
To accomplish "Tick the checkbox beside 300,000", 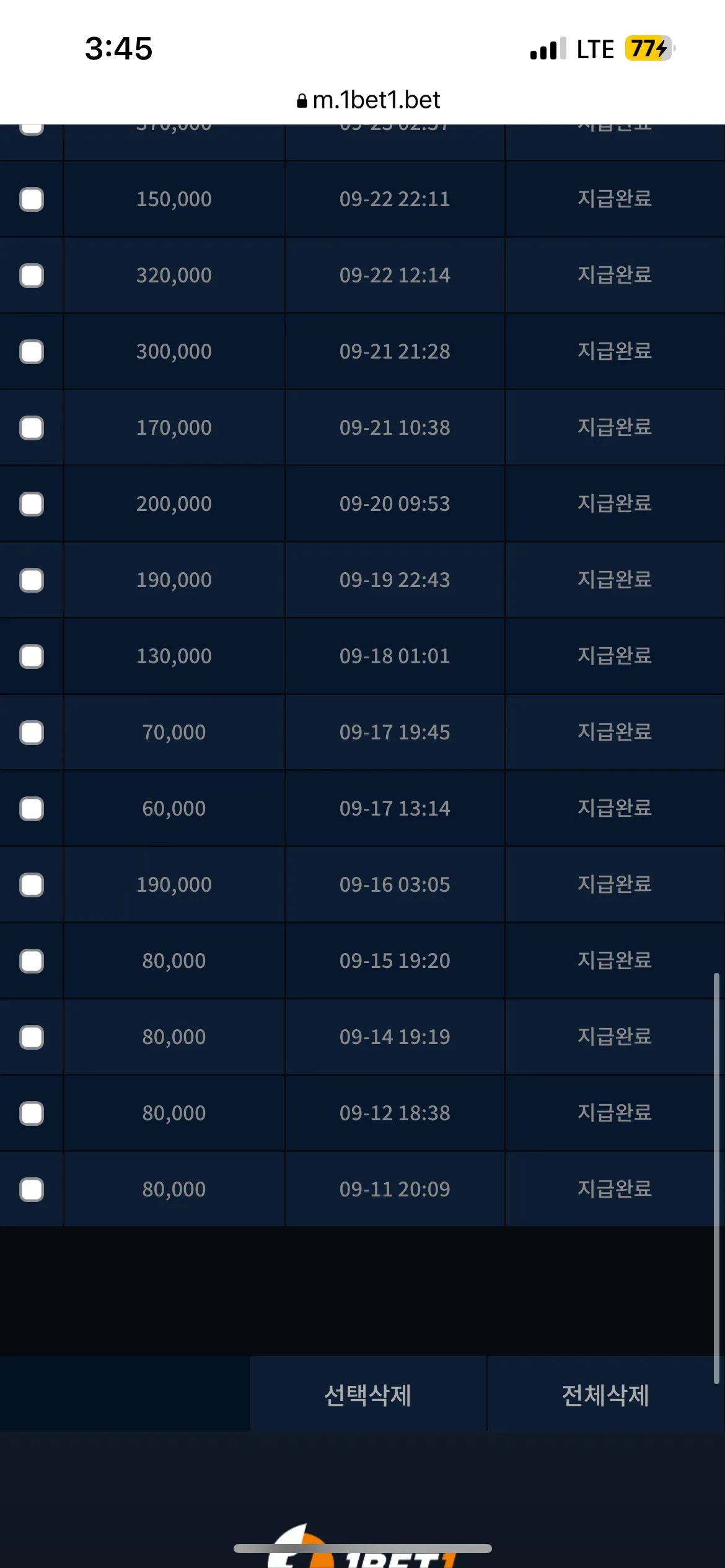I will coord(32,352).
